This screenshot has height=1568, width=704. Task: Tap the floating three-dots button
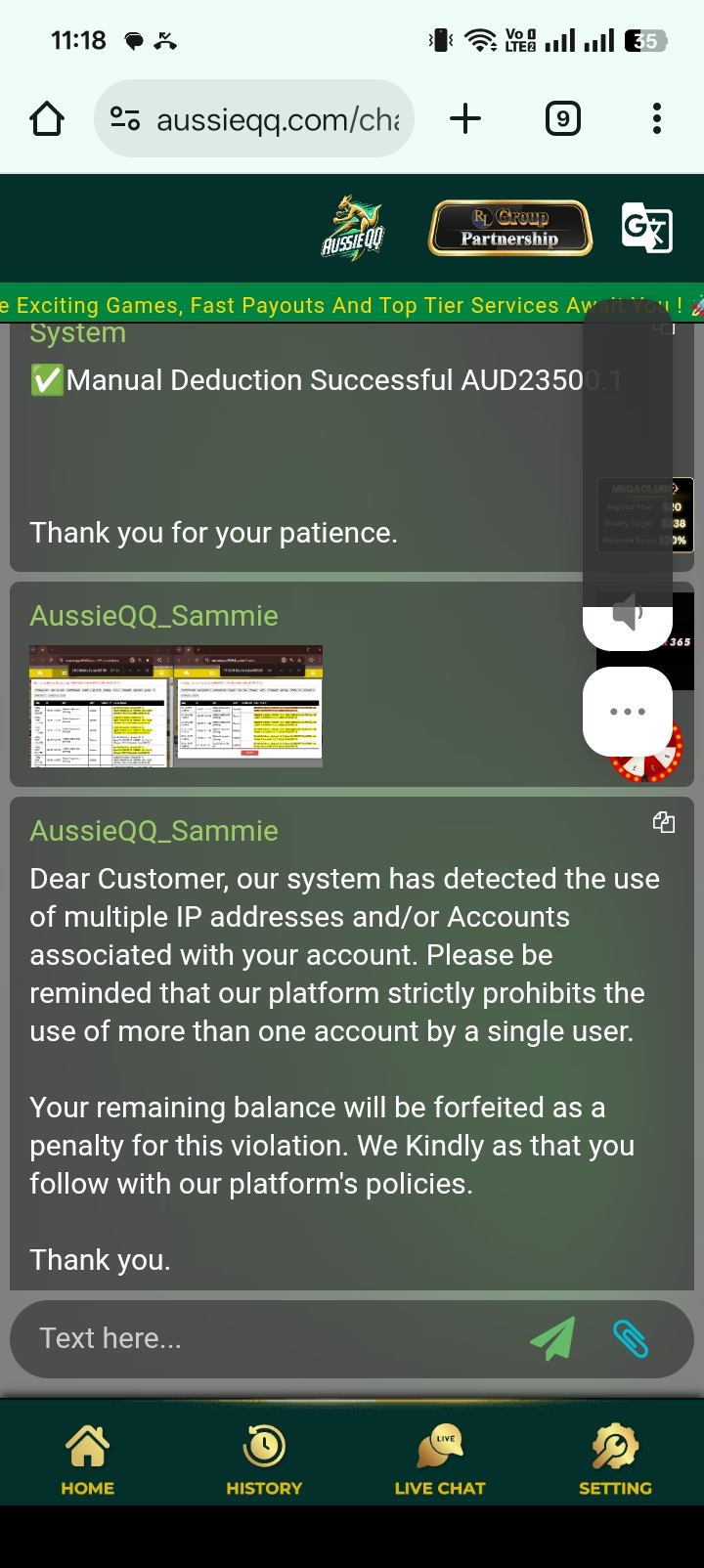(628, 712)
